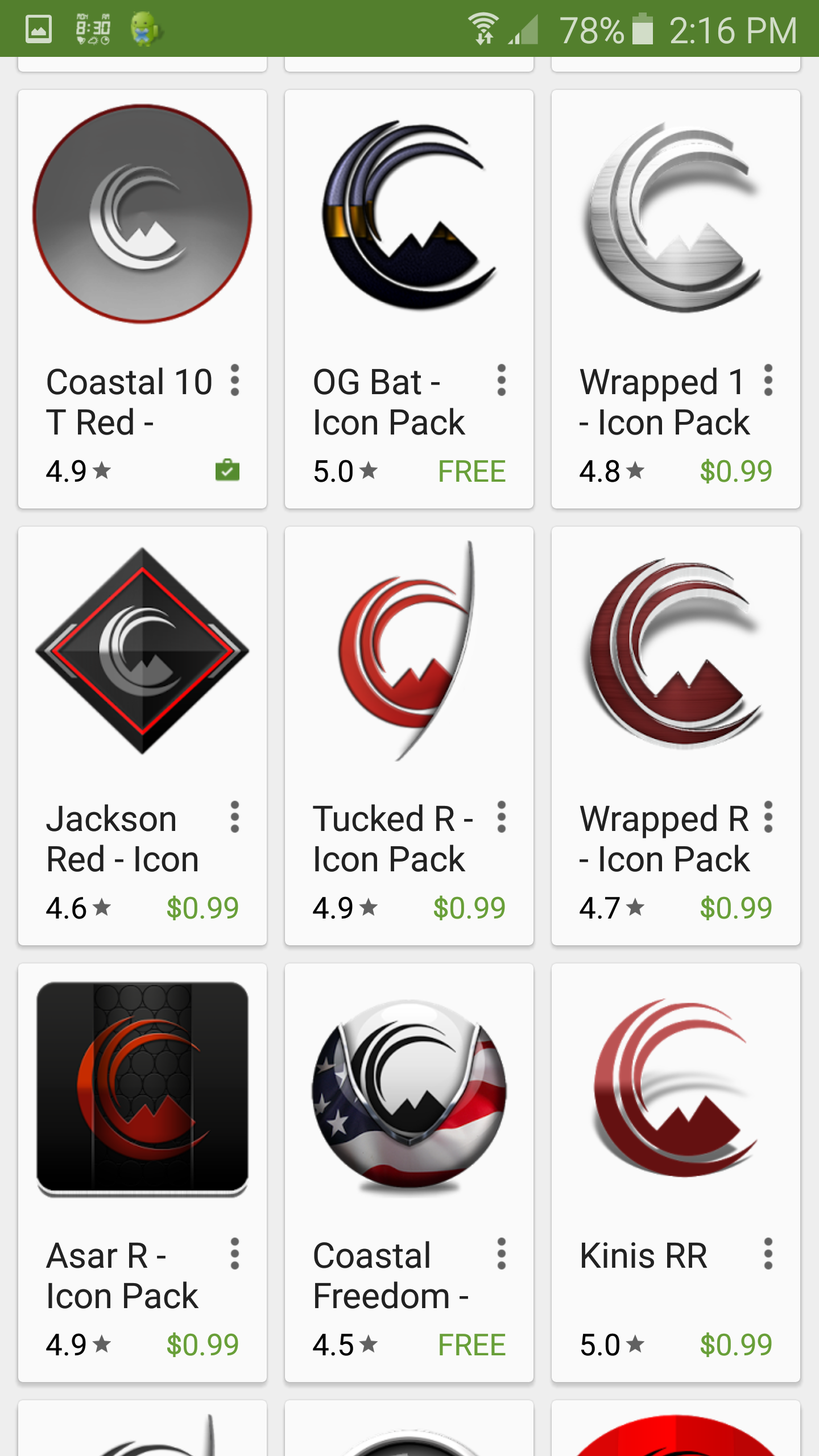The height and width of the screenshot is (1456, 819).
Task: Open the Jackson Red overflow menu
Action: coord(234,817)
